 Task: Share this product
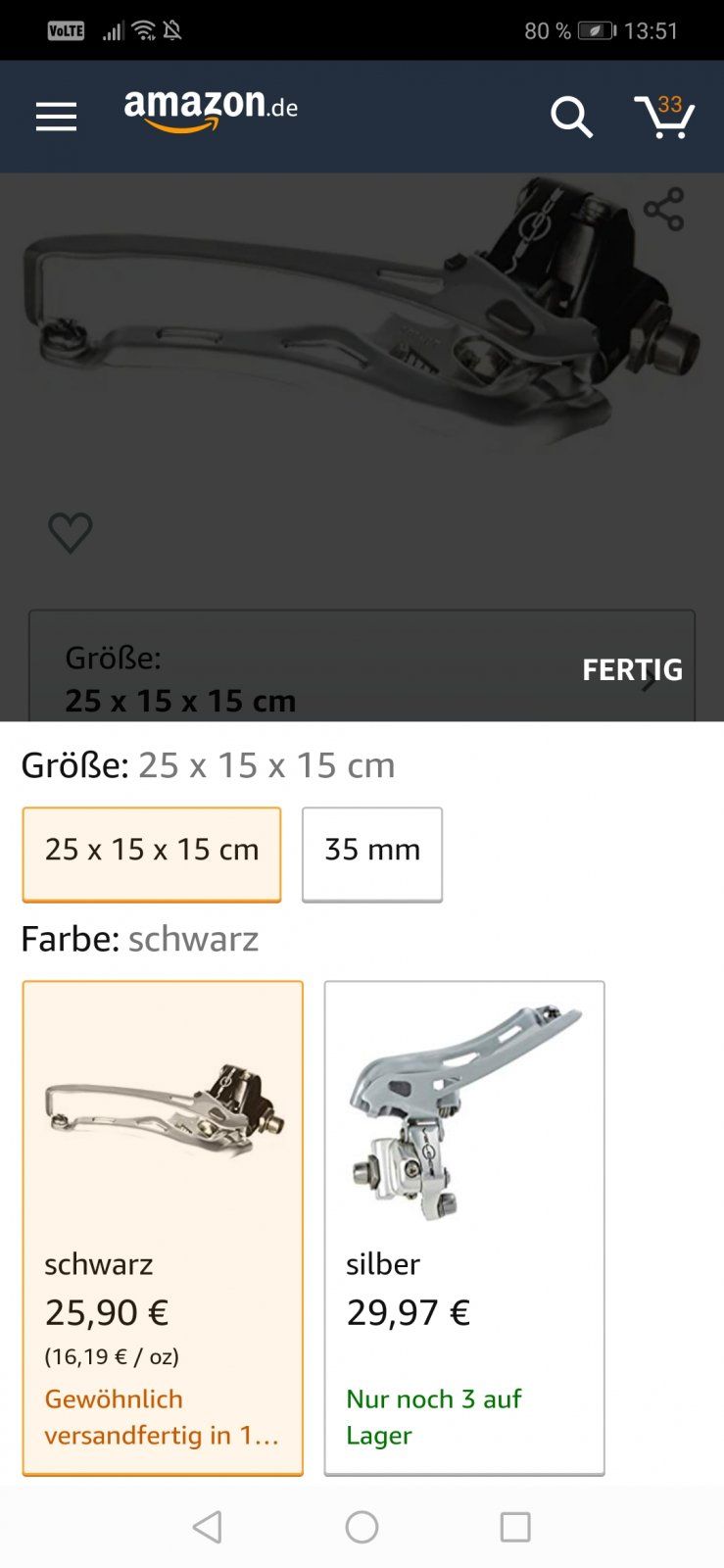click(x=663, y=210)
